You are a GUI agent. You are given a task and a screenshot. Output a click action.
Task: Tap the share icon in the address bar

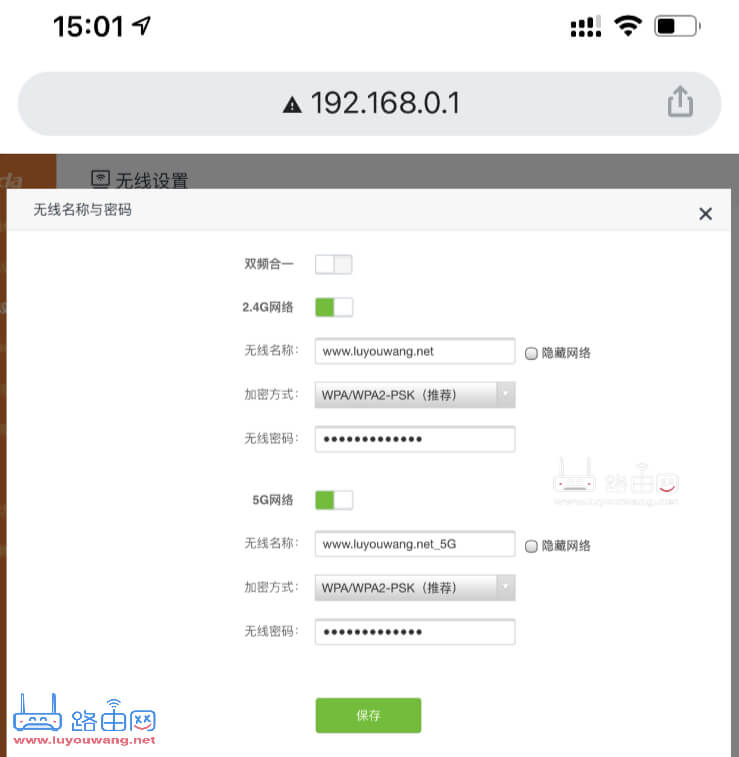[680, 102]
